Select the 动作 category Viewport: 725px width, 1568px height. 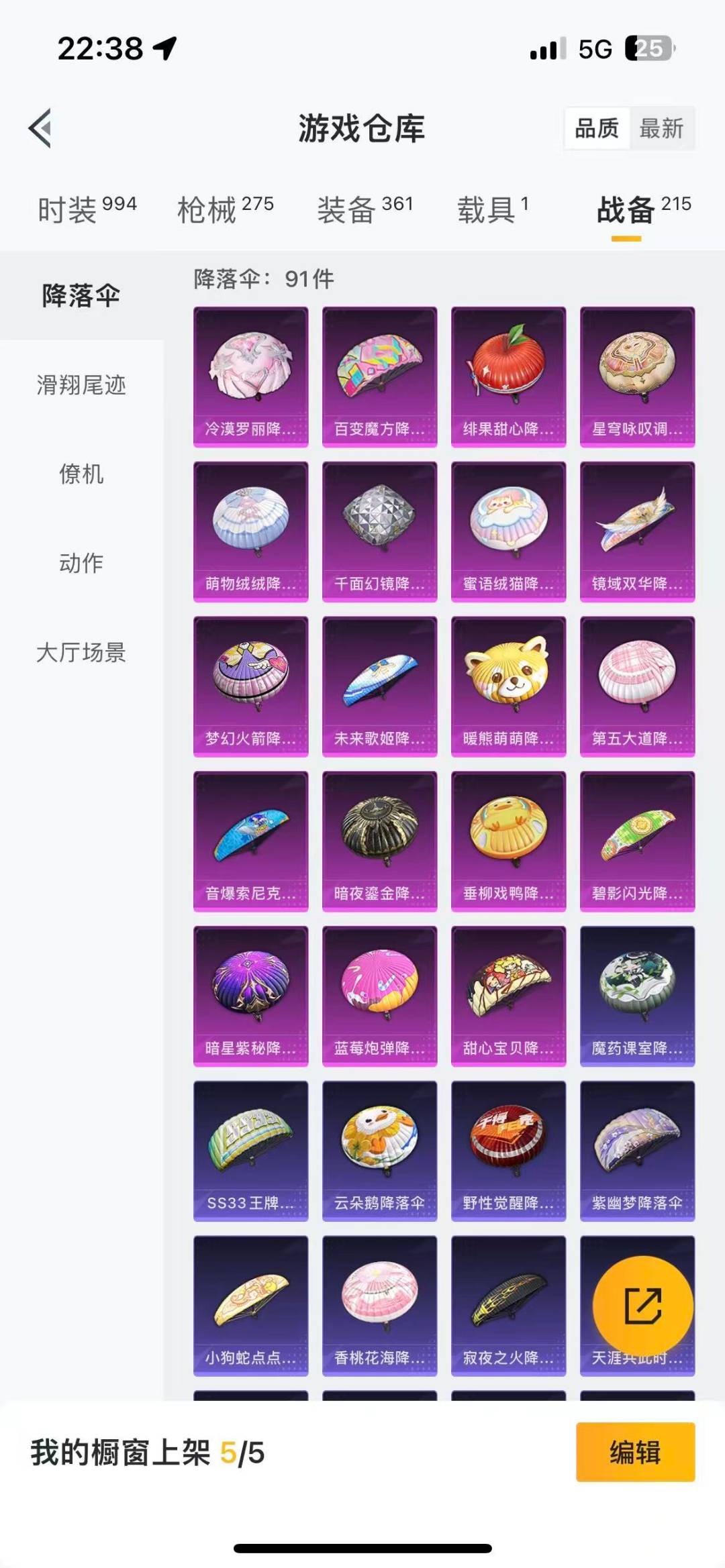[x=81, y=563]
